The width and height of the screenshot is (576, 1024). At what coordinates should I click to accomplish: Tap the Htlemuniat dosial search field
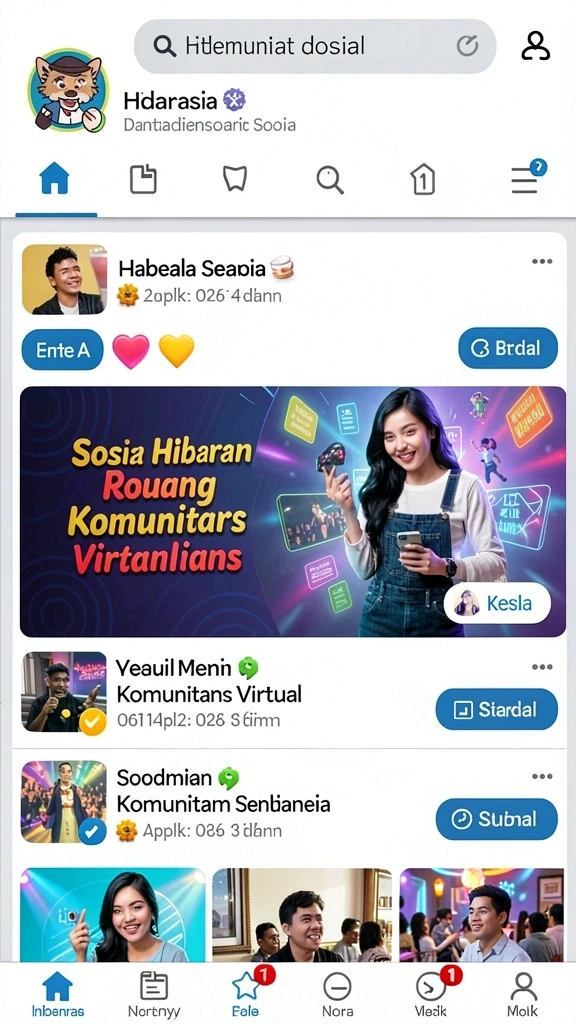click(315, 46)
